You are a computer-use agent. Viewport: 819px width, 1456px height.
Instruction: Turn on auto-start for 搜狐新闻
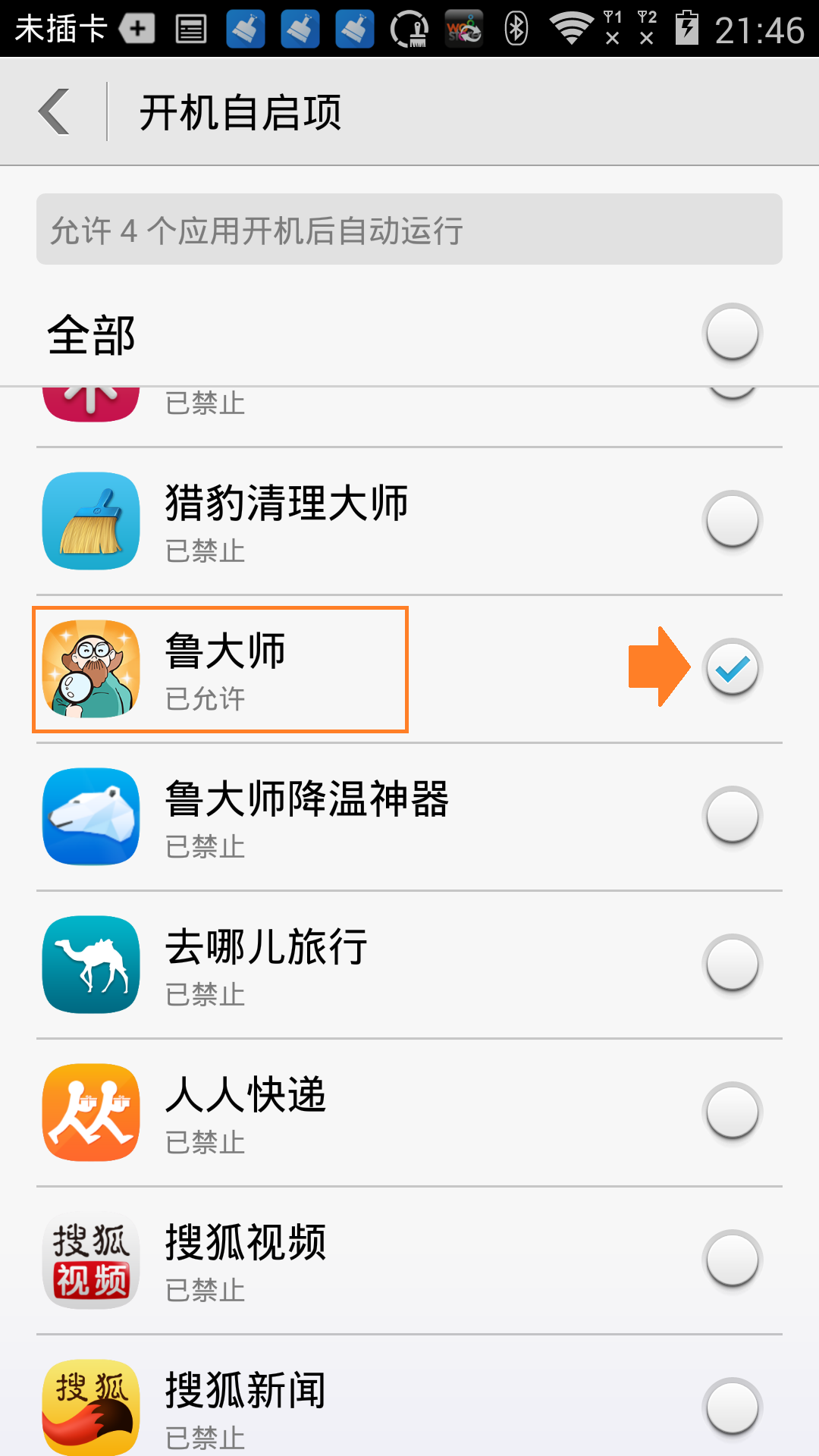pyautogui.click(x=732, y=1407)
